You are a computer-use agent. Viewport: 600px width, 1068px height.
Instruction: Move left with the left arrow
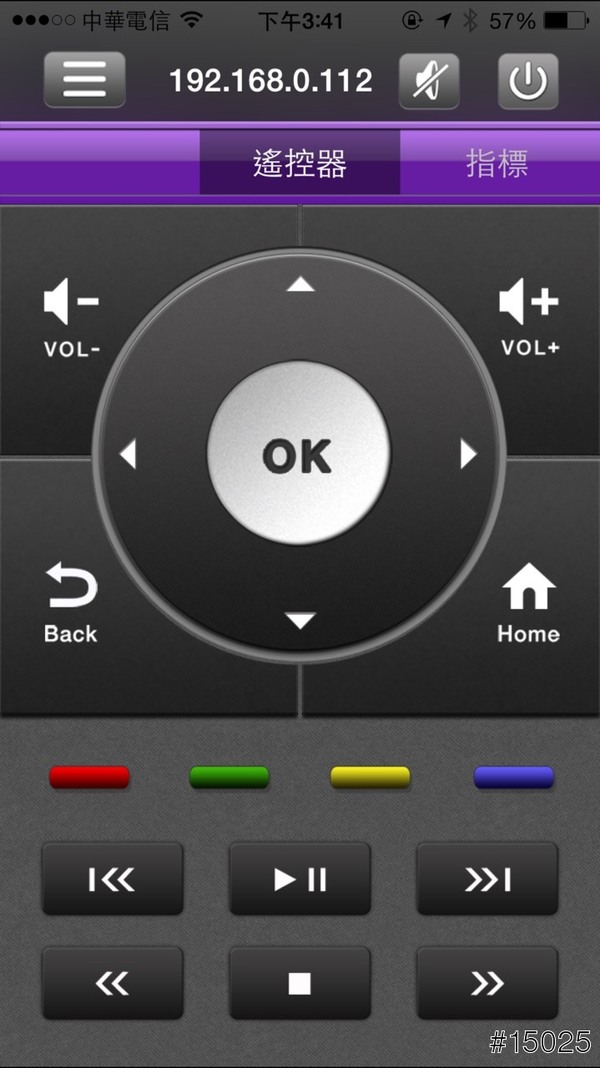[128, 455]
